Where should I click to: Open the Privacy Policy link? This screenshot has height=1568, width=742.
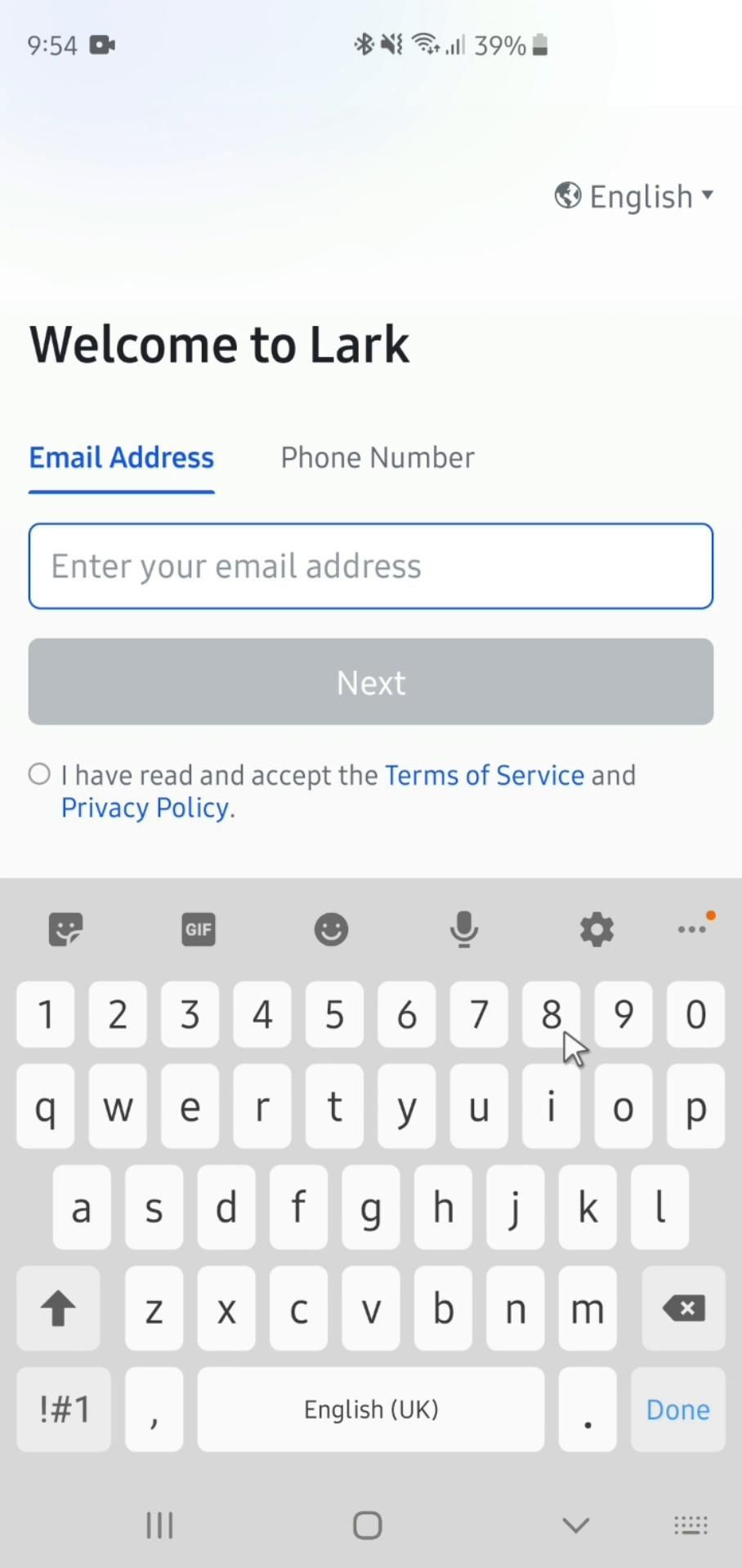tap(145, 808)
